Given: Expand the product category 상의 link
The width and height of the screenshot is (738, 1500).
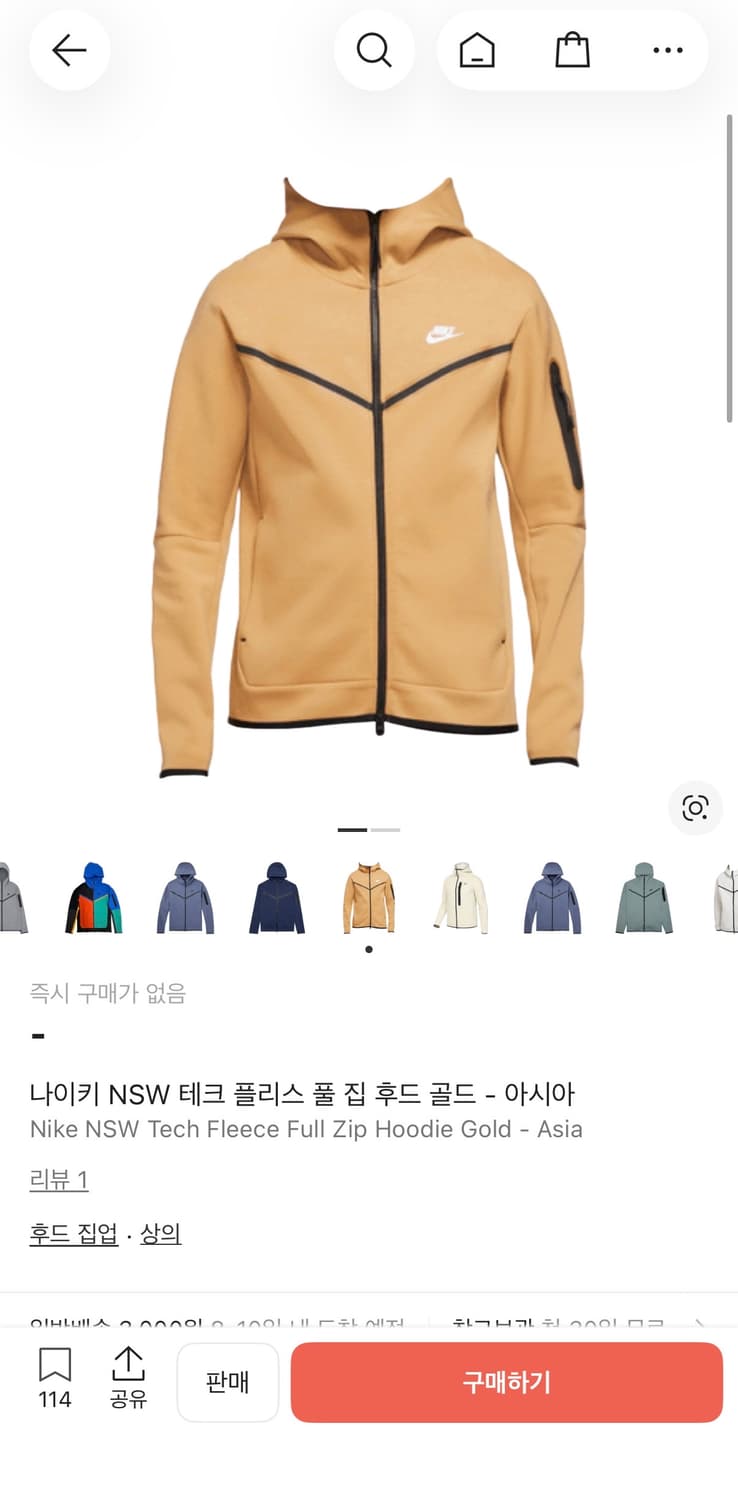Looking at the screenshot, I should pos(161,1233).
